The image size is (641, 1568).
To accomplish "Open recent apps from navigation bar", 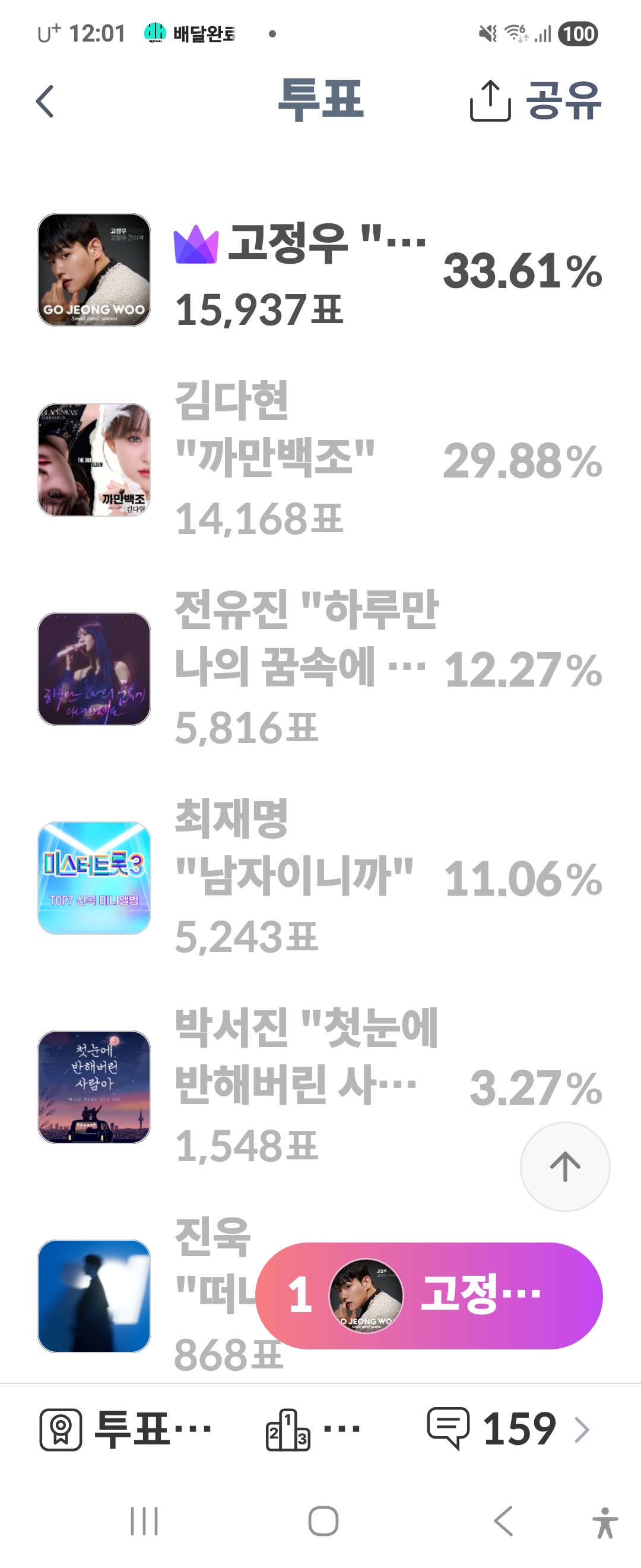I will click(x=144, y=1521).
